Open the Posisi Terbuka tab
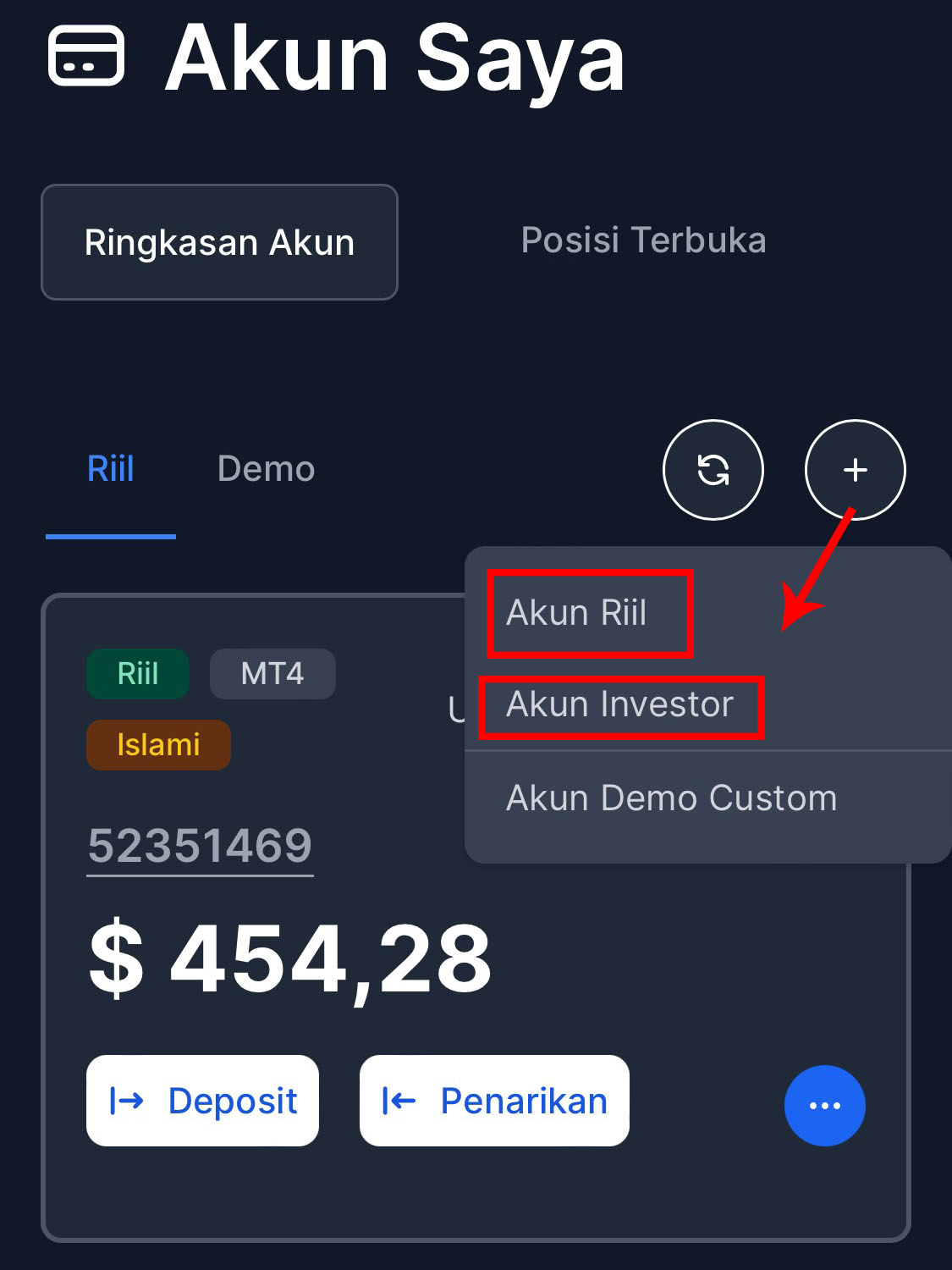This screenshot has height=1270, width=952. pos(643,240)
